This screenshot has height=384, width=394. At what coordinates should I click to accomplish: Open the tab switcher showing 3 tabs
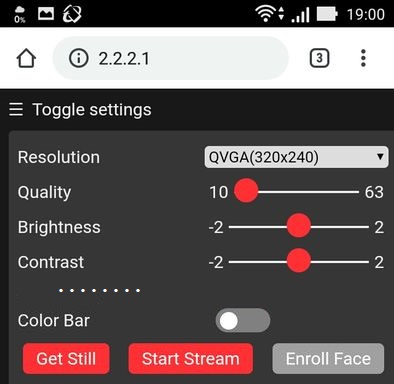[x=319, y=58]
